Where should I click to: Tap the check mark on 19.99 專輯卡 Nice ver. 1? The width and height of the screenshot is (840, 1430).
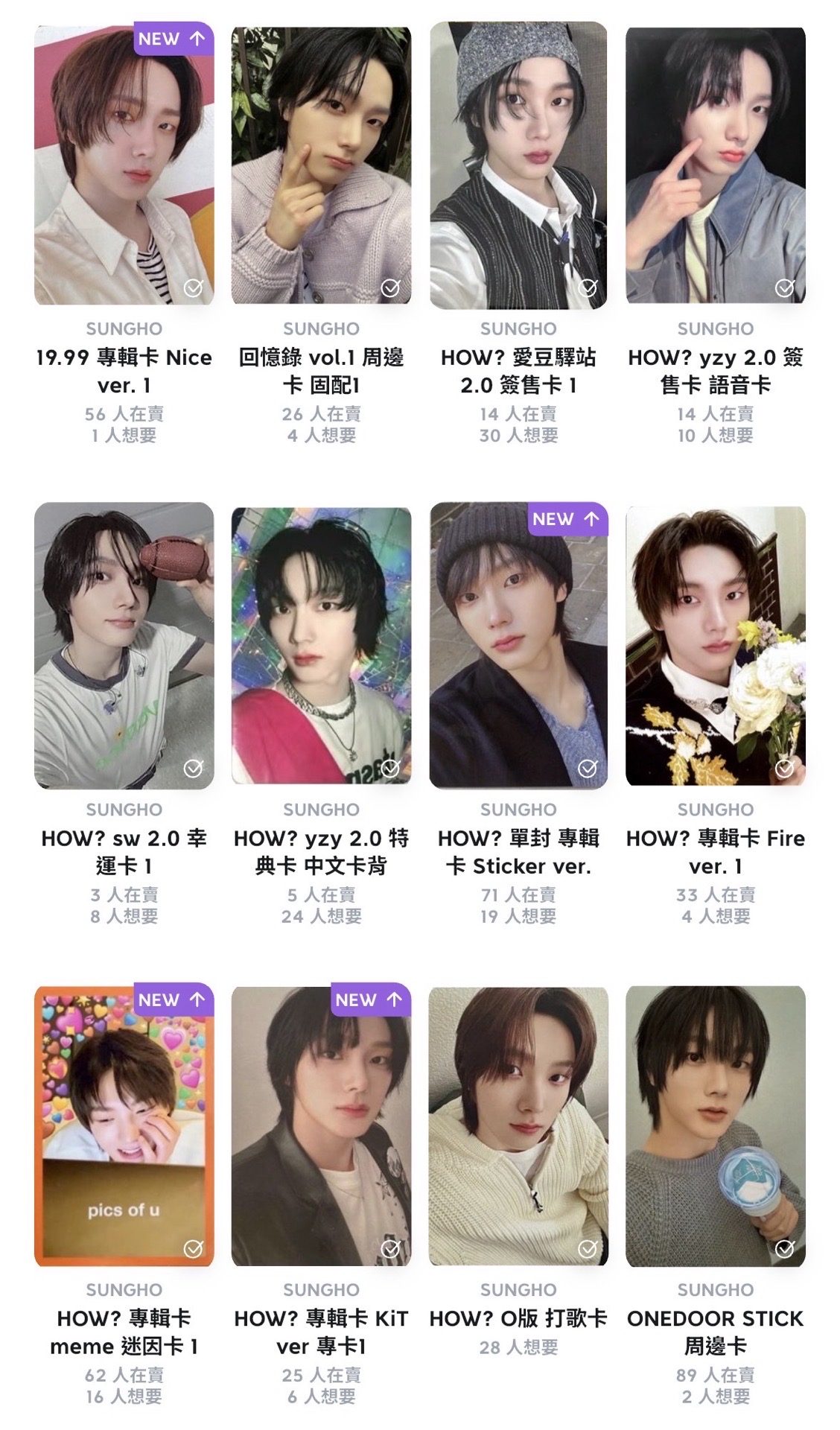[x=193, y=287]
